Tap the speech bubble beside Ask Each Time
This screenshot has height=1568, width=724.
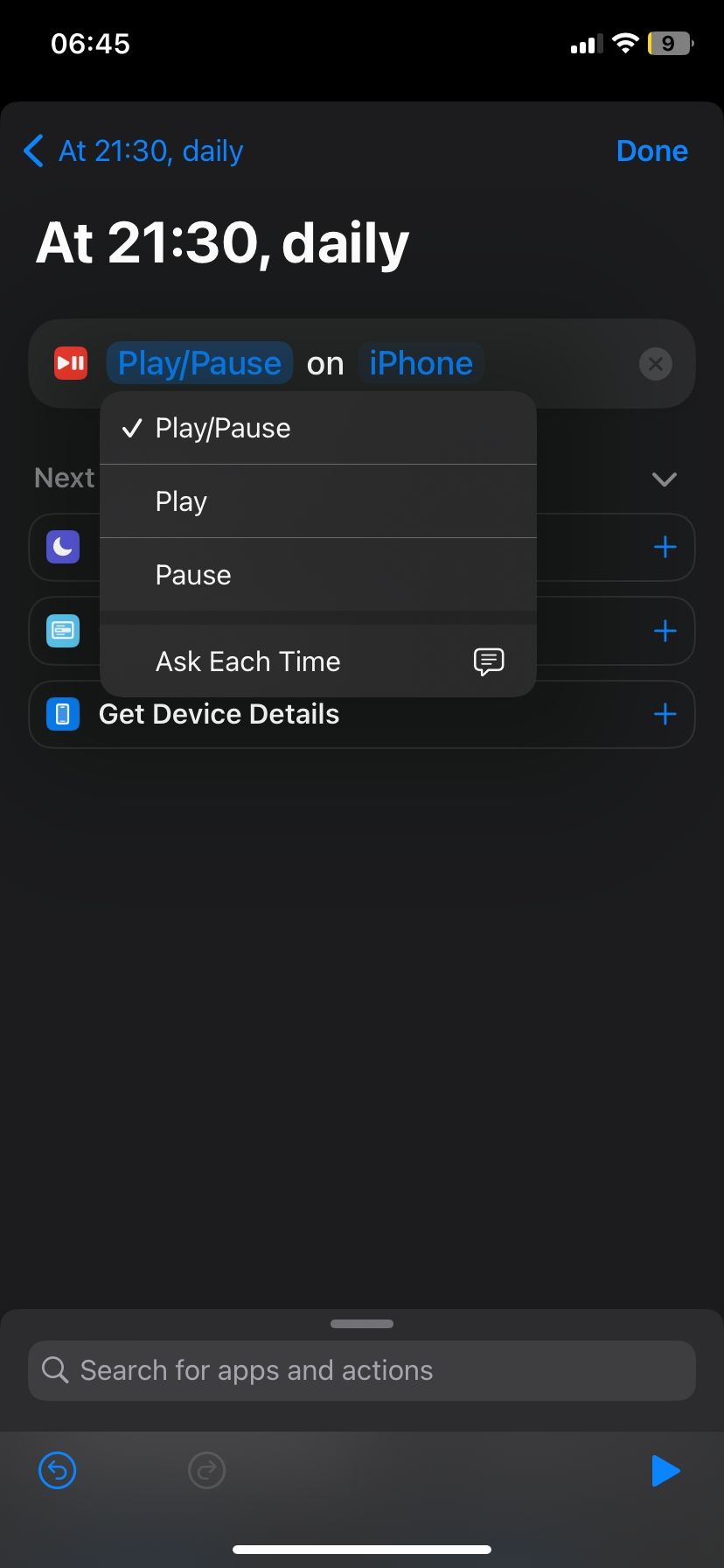click(x=488, y=661)
